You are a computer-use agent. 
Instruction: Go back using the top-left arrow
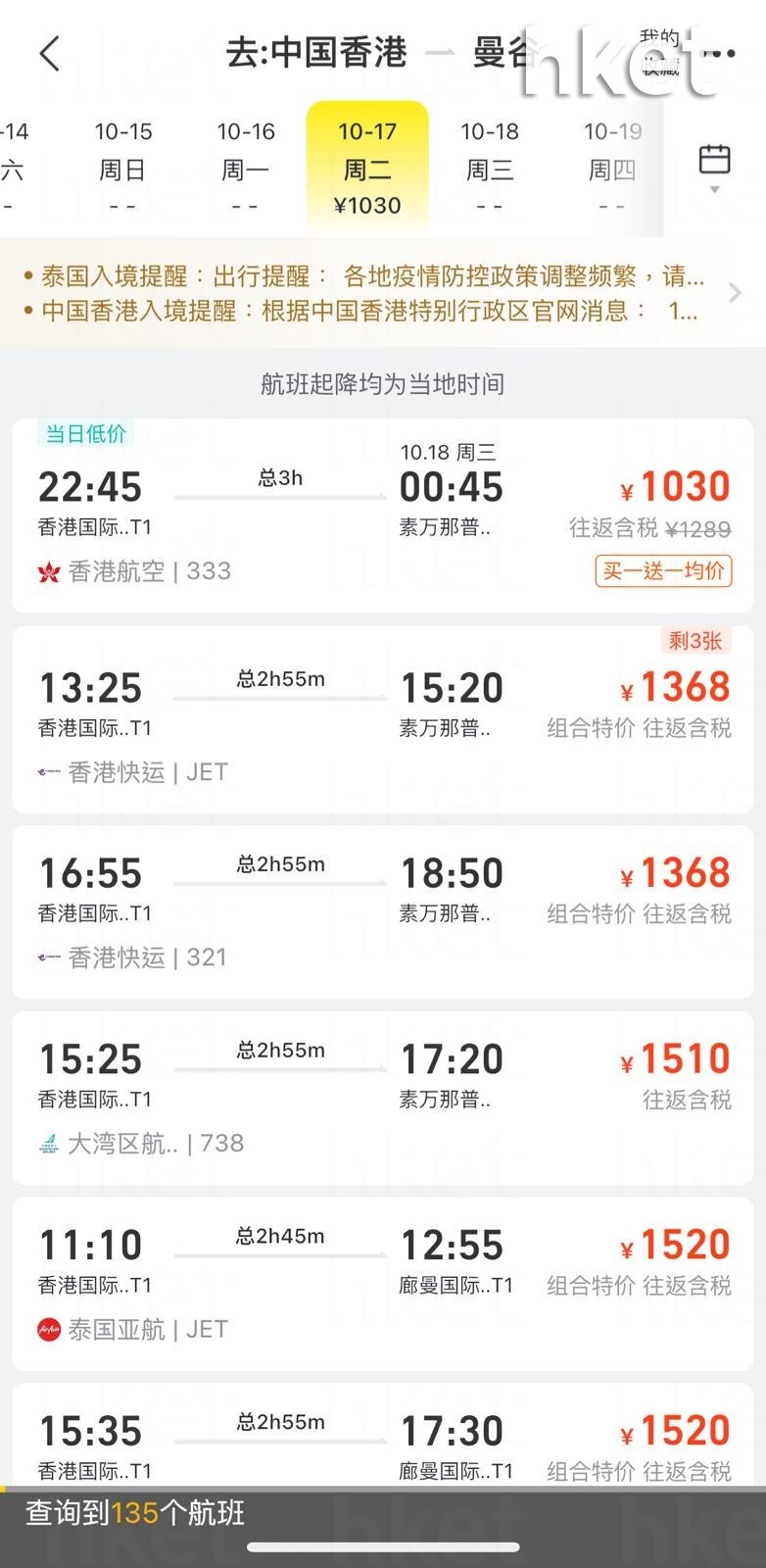click(50, 53)
